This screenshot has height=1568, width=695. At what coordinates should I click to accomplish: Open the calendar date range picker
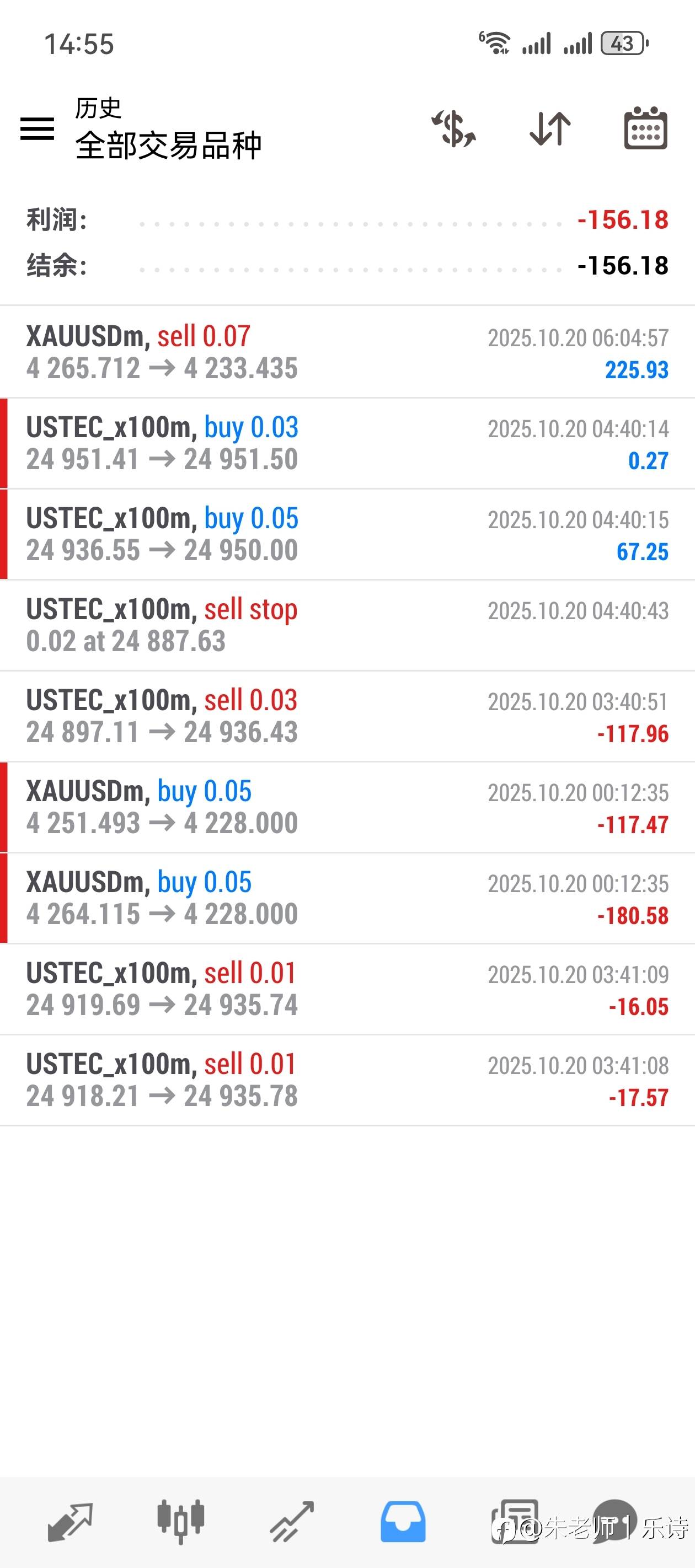pos(646,128)
